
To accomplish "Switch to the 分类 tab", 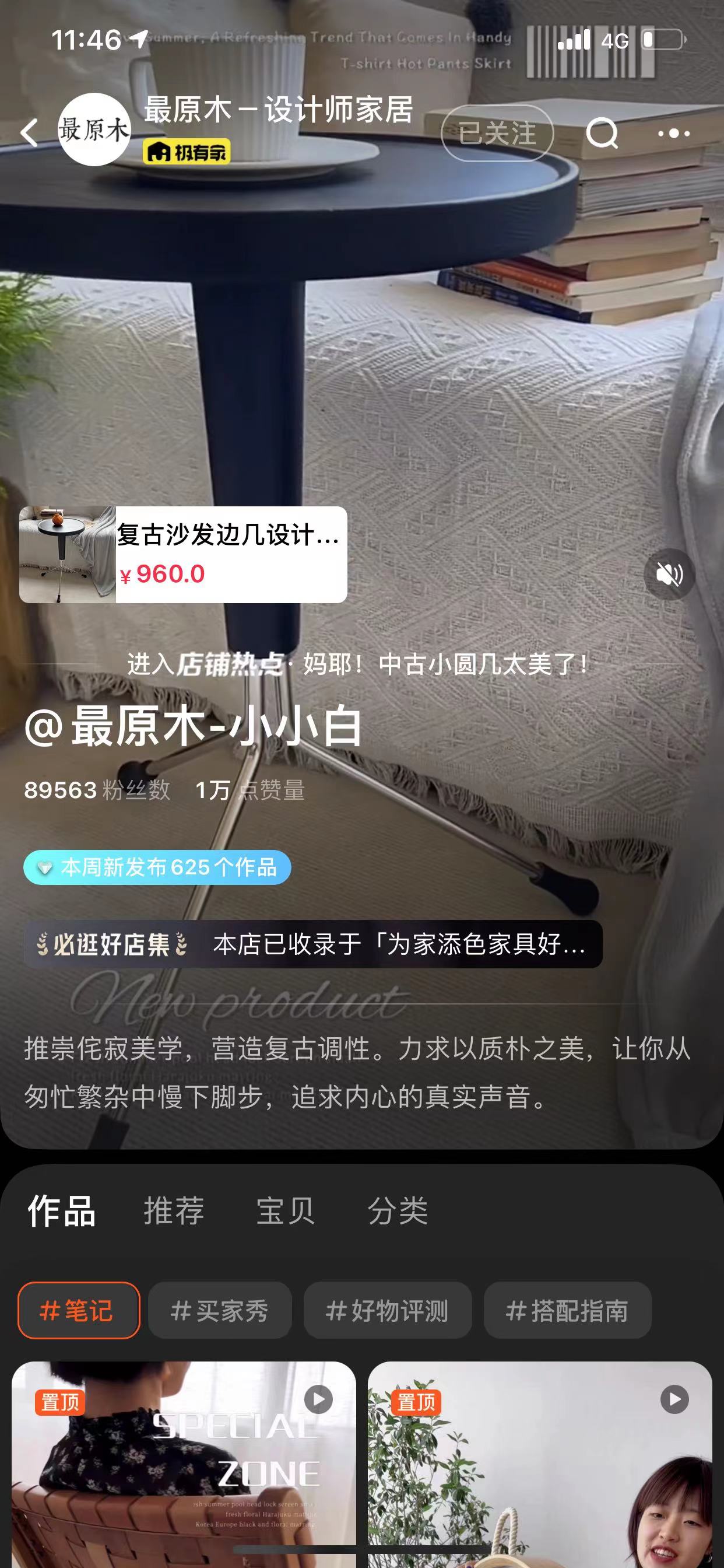I will pos(398,1210).
